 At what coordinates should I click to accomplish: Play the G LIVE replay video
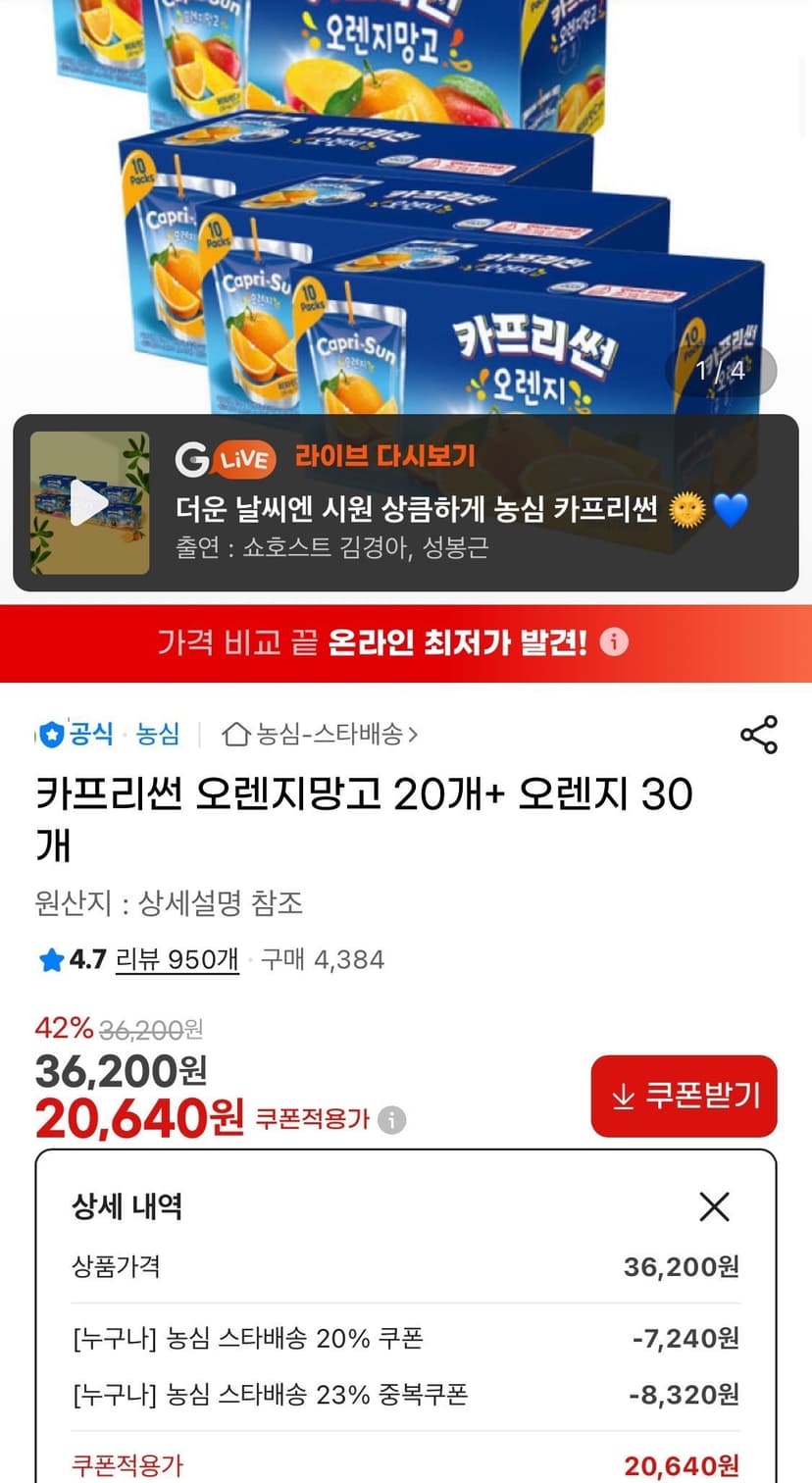[x=89, y=503]
